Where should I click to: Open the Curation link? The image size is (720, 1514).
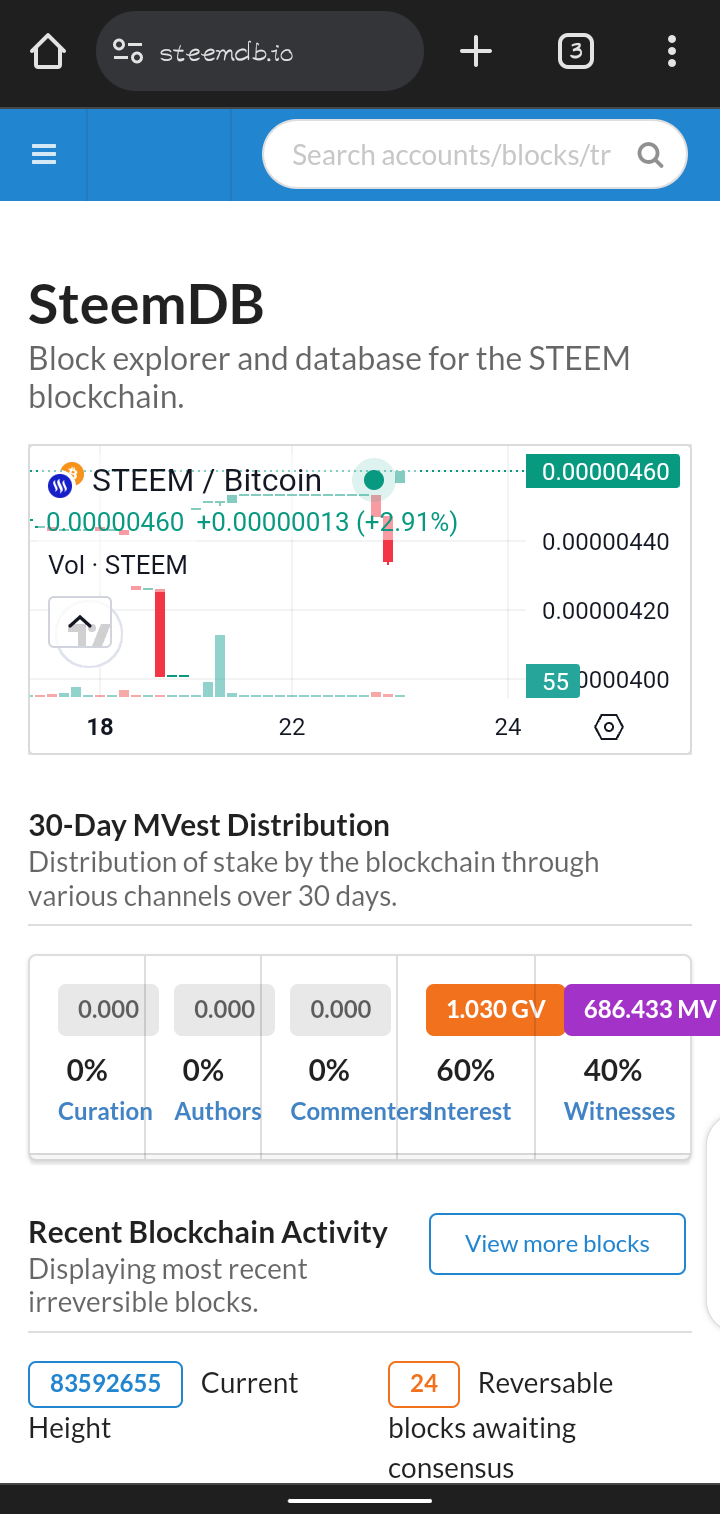(105, 1111)
